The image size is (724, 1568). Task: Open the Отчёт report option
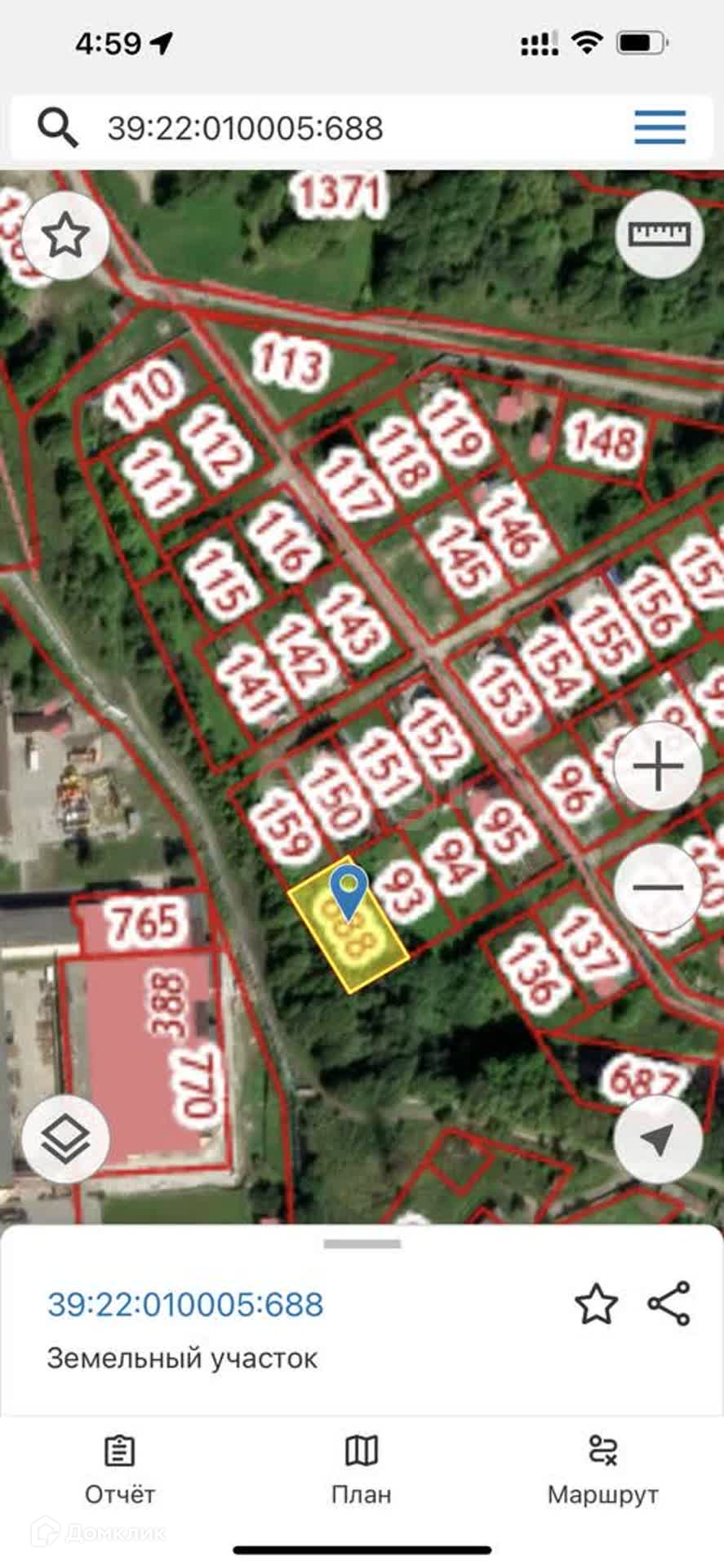tap(120, 1470)
